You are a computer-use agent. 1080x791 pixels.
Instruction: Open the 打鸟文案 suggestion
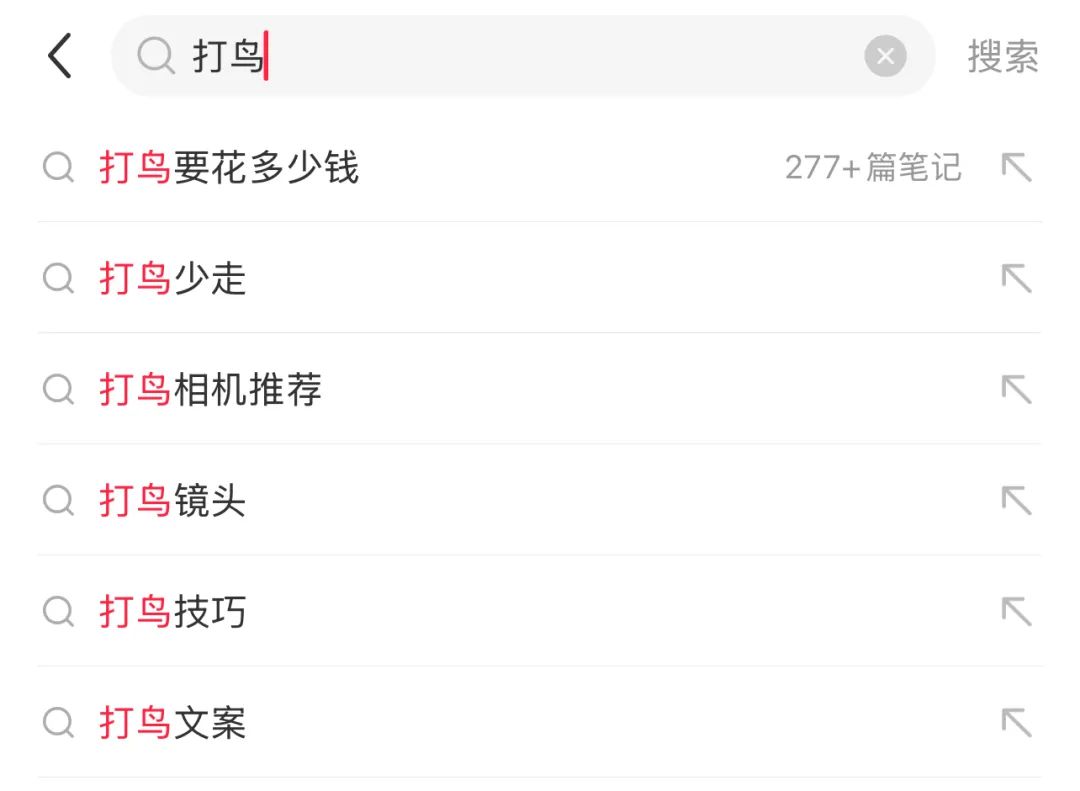pos(173,722)
